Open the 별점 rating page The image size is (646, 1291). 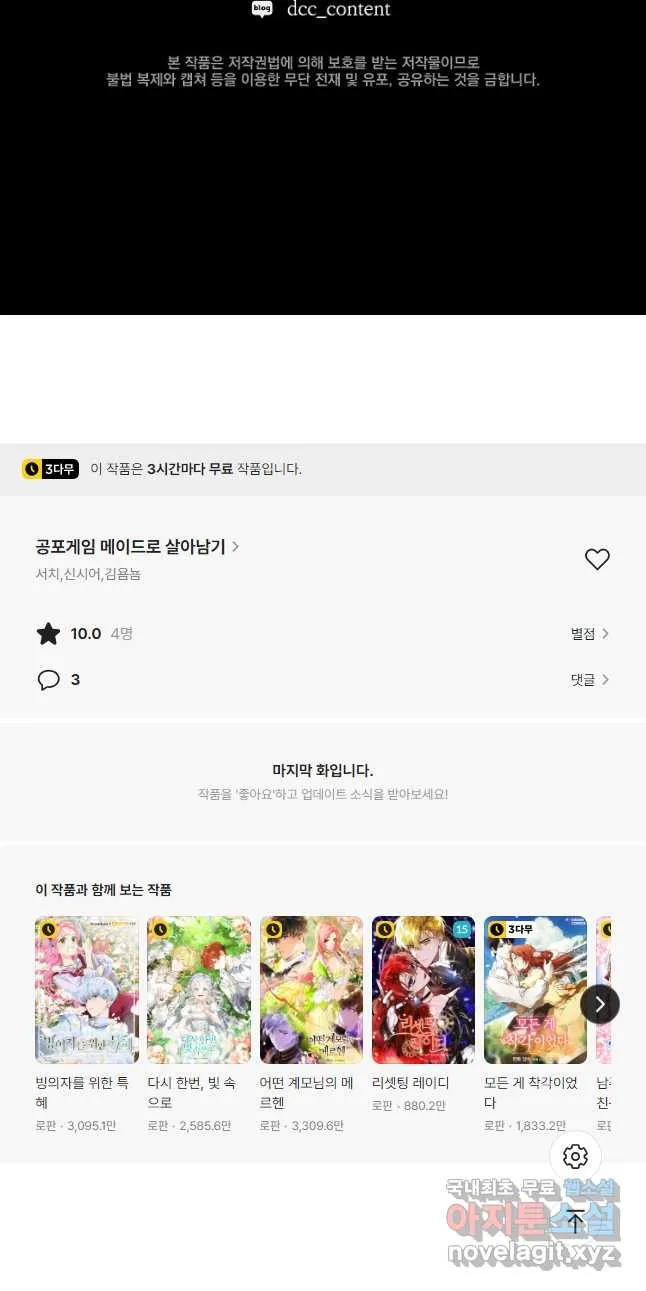[x=590, y=634]
